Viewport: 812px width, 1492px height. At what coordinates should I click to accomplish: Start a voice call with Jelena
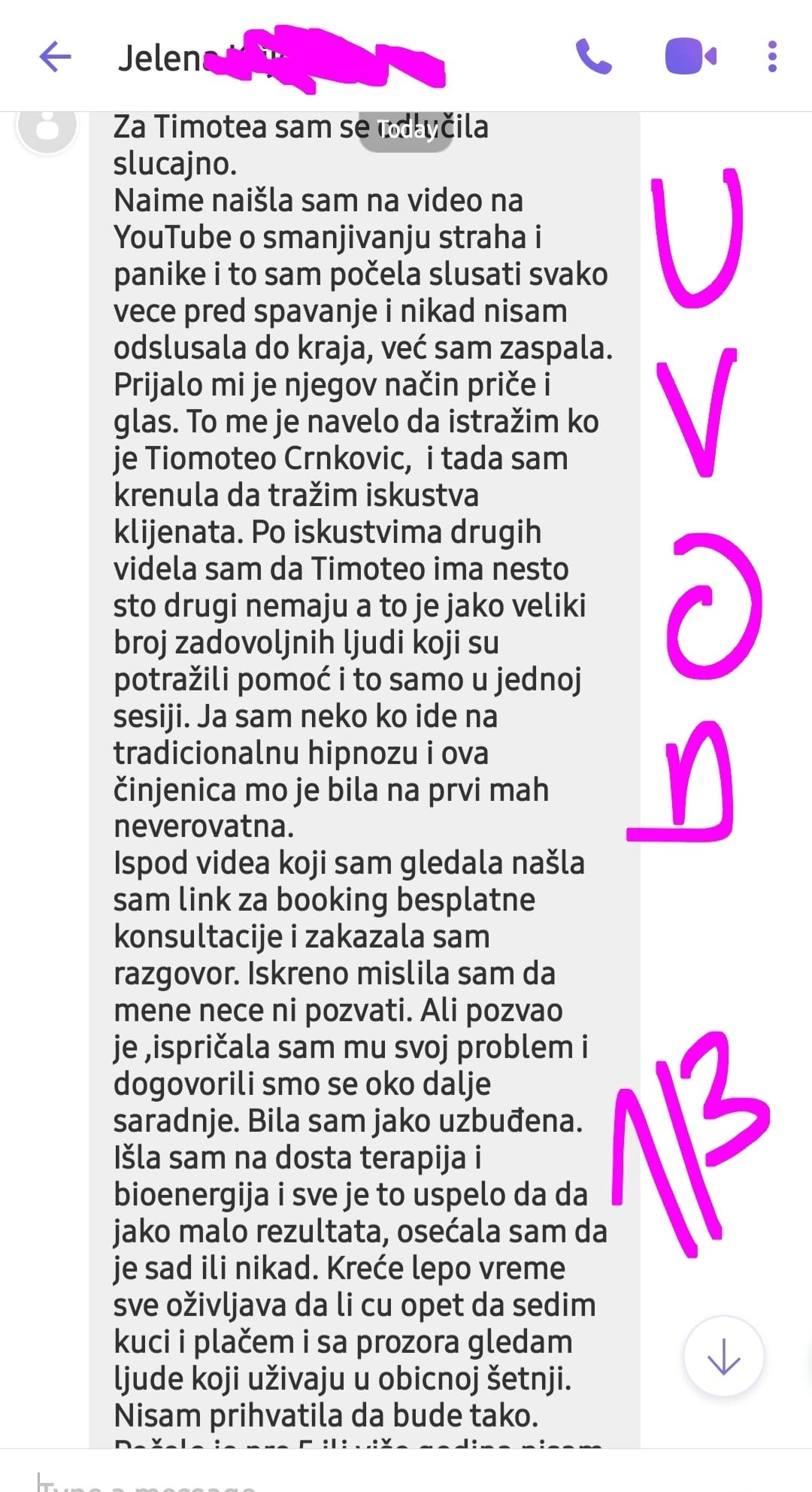[594, 56]
